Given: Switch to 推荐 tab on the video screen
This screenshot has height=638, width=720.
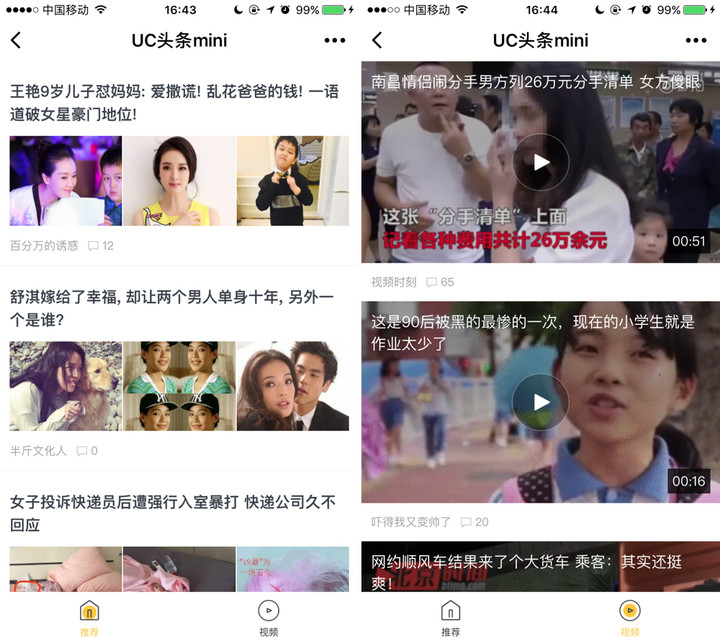Looking at the screenshot, I should tap(451, 616).
